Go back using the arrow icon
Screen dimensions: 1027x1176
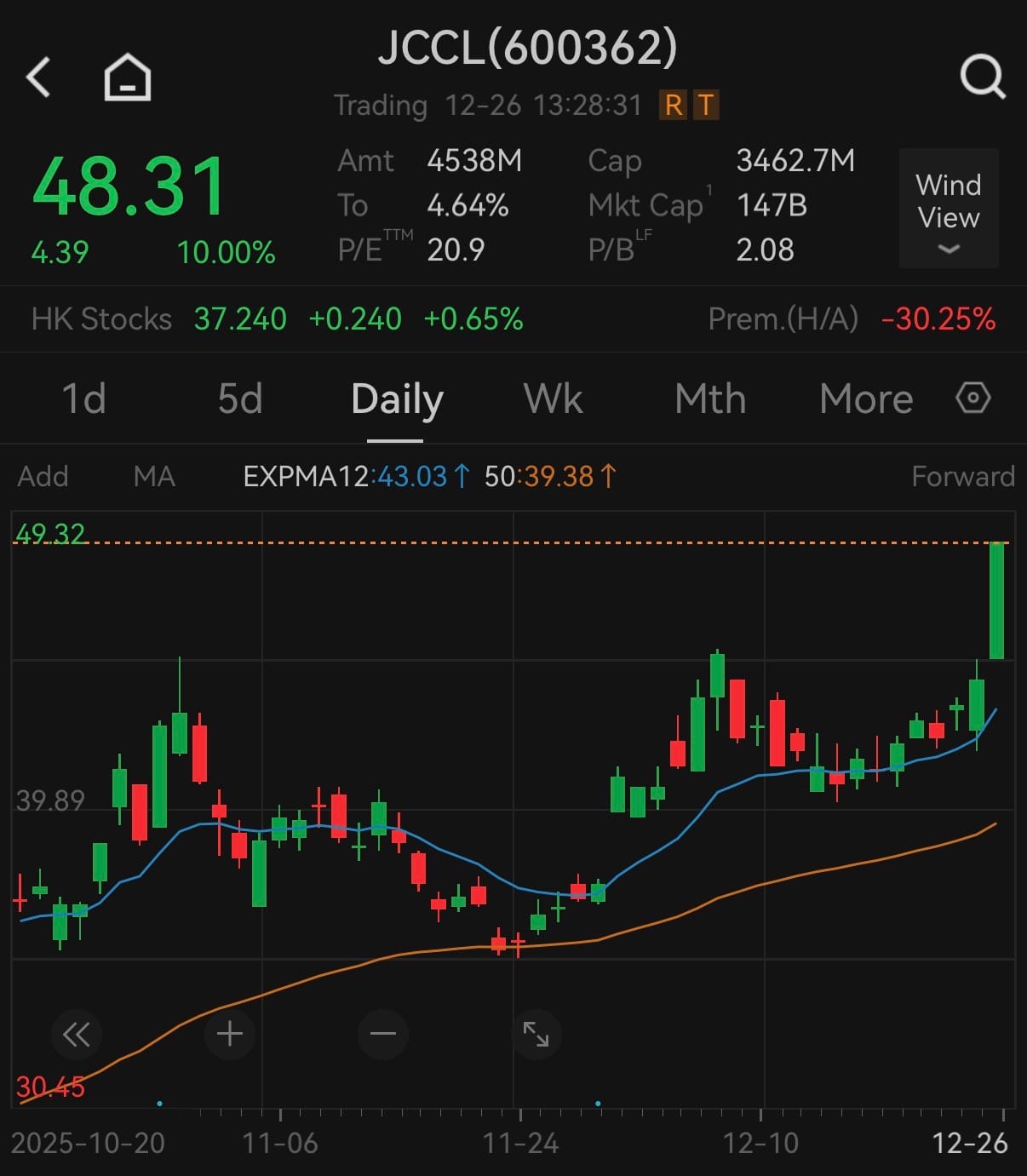click(39, 77)
